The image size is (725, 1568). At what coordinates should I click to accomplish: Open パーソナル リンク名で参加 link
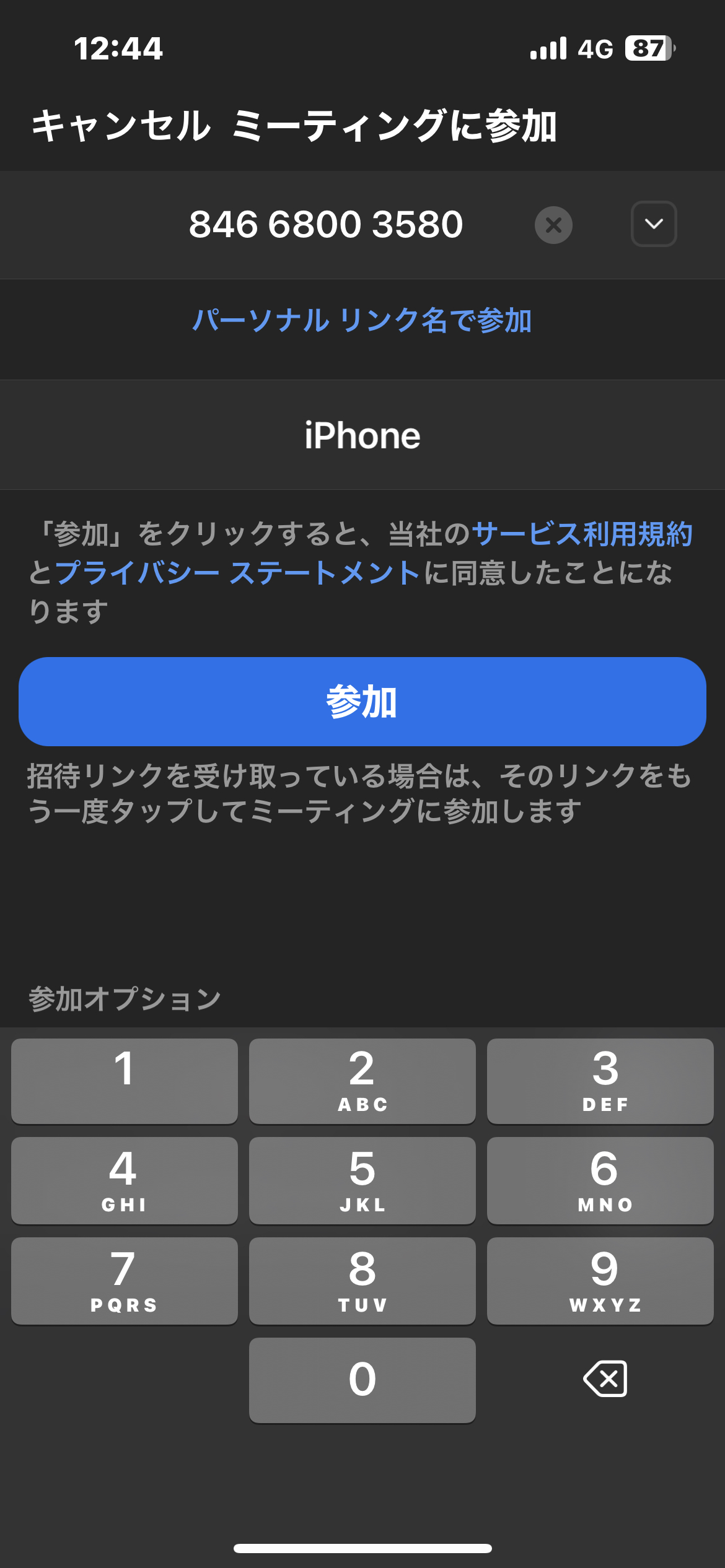click(x=362, y=321)
